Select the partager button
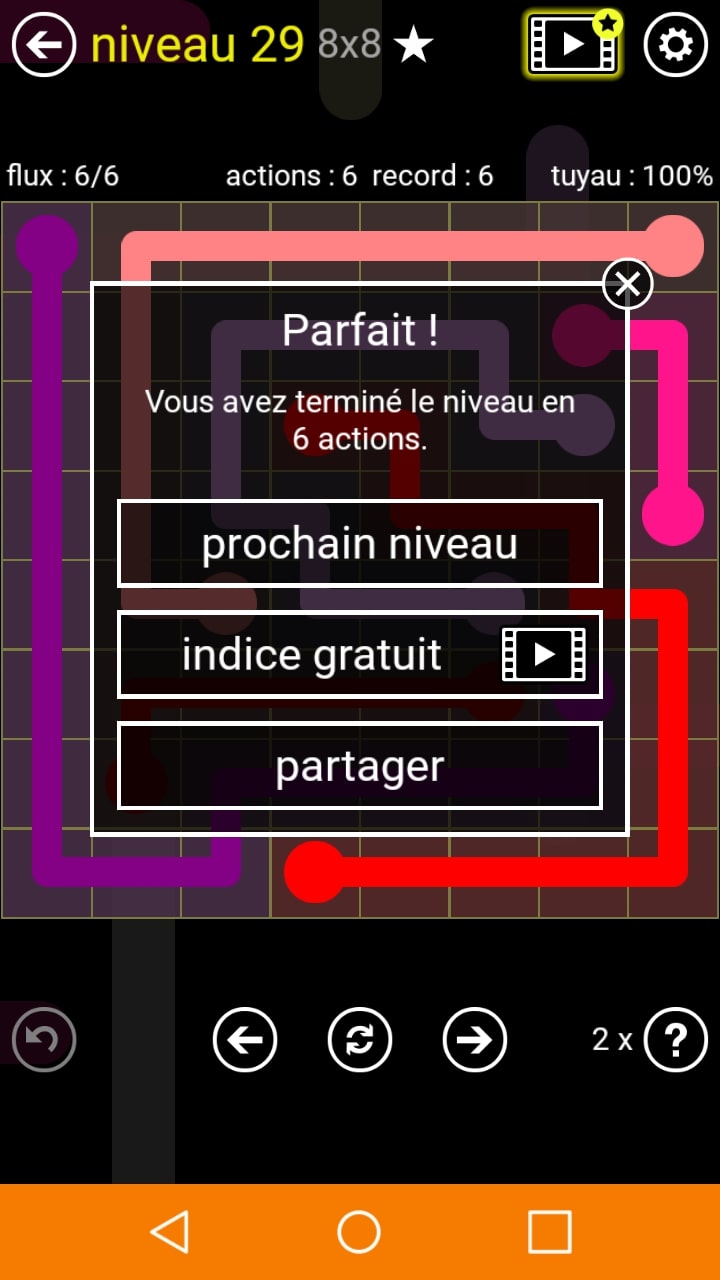Viewport: 720px width, 1280px height. point(360,766)
